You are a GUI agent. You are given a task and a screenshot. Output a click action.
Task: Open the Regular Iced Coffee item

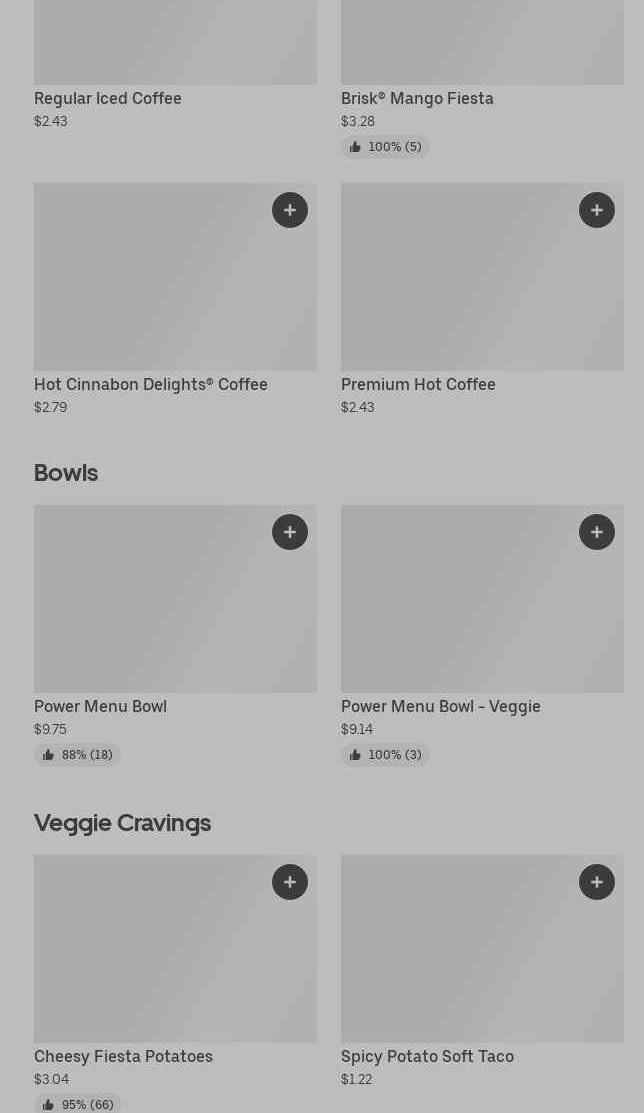[108, 99]
